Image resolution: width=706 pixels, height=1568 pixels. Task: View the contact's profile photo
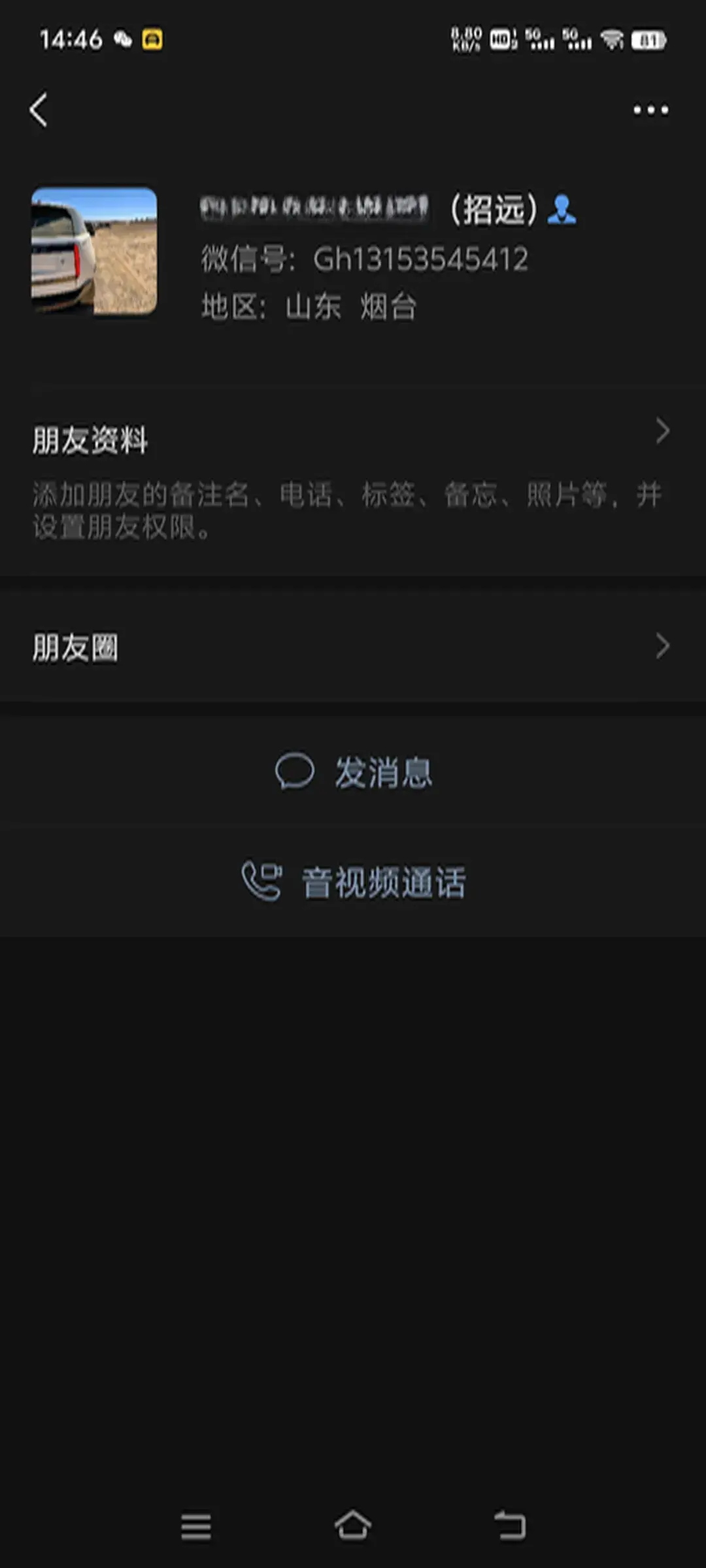point(94,251)
